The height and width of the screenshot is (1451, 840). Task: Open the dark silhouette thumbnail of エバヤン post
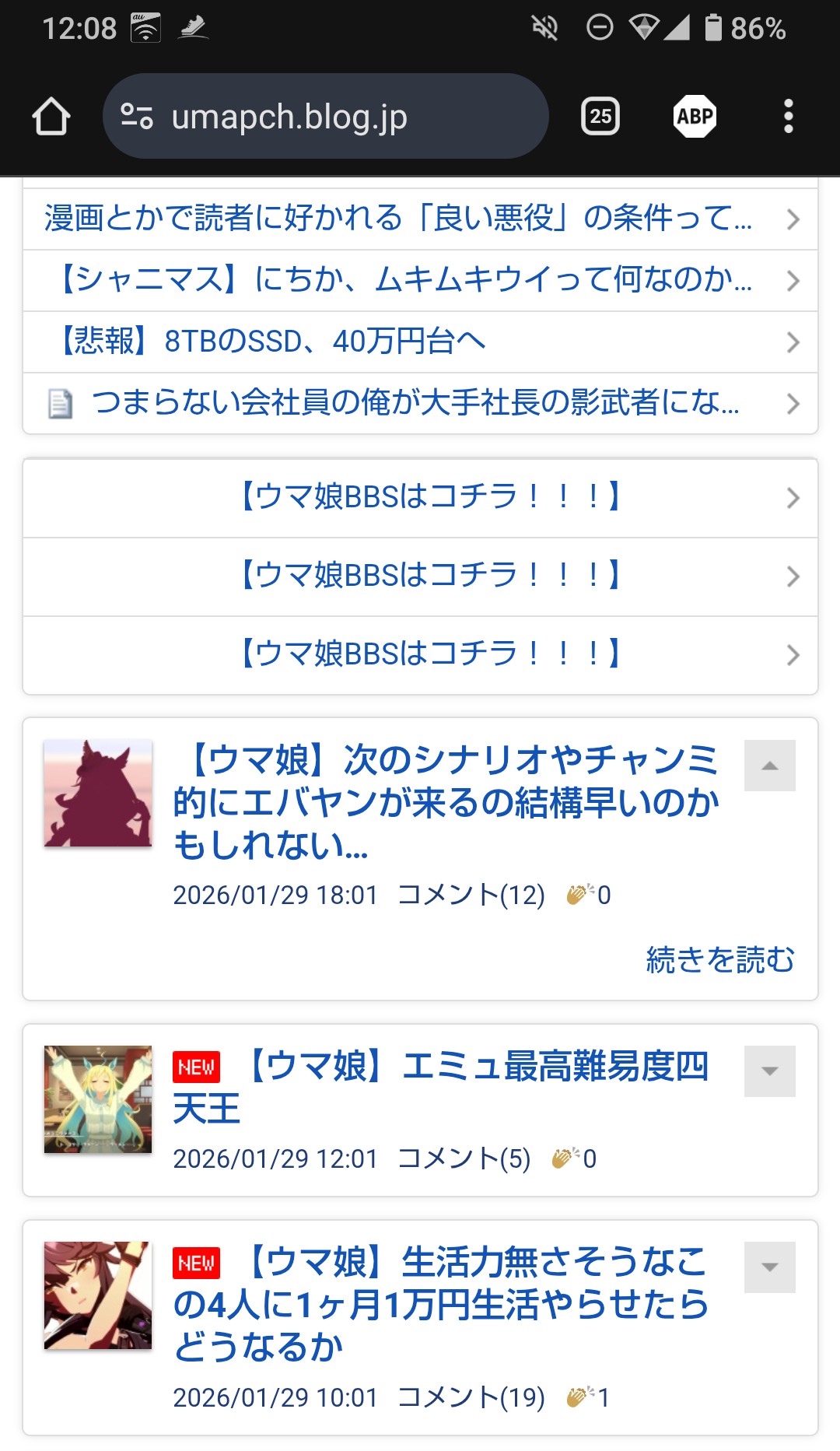(98, 794)
